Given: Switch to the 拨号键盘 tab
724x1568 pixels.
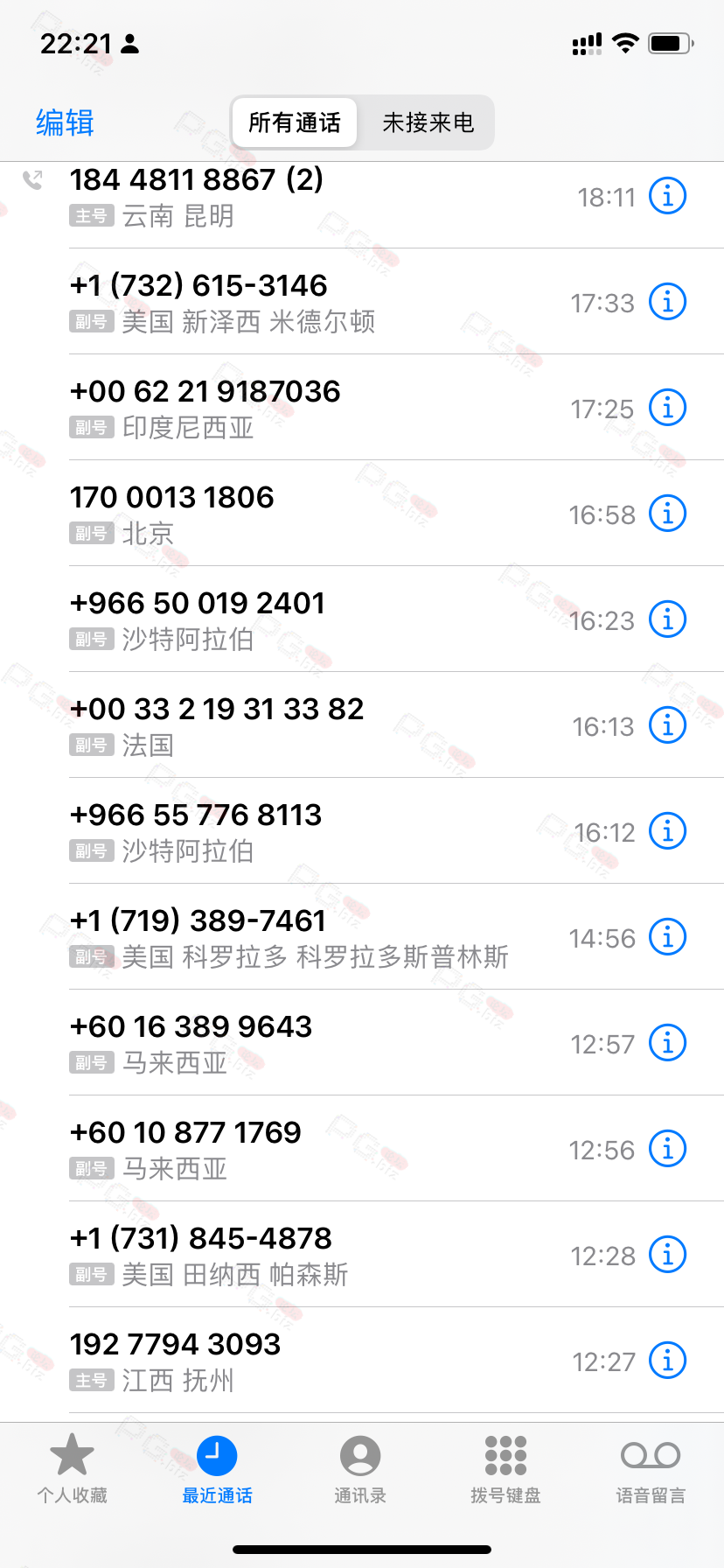Looking at the screenshot, I should pos(505,1468).
